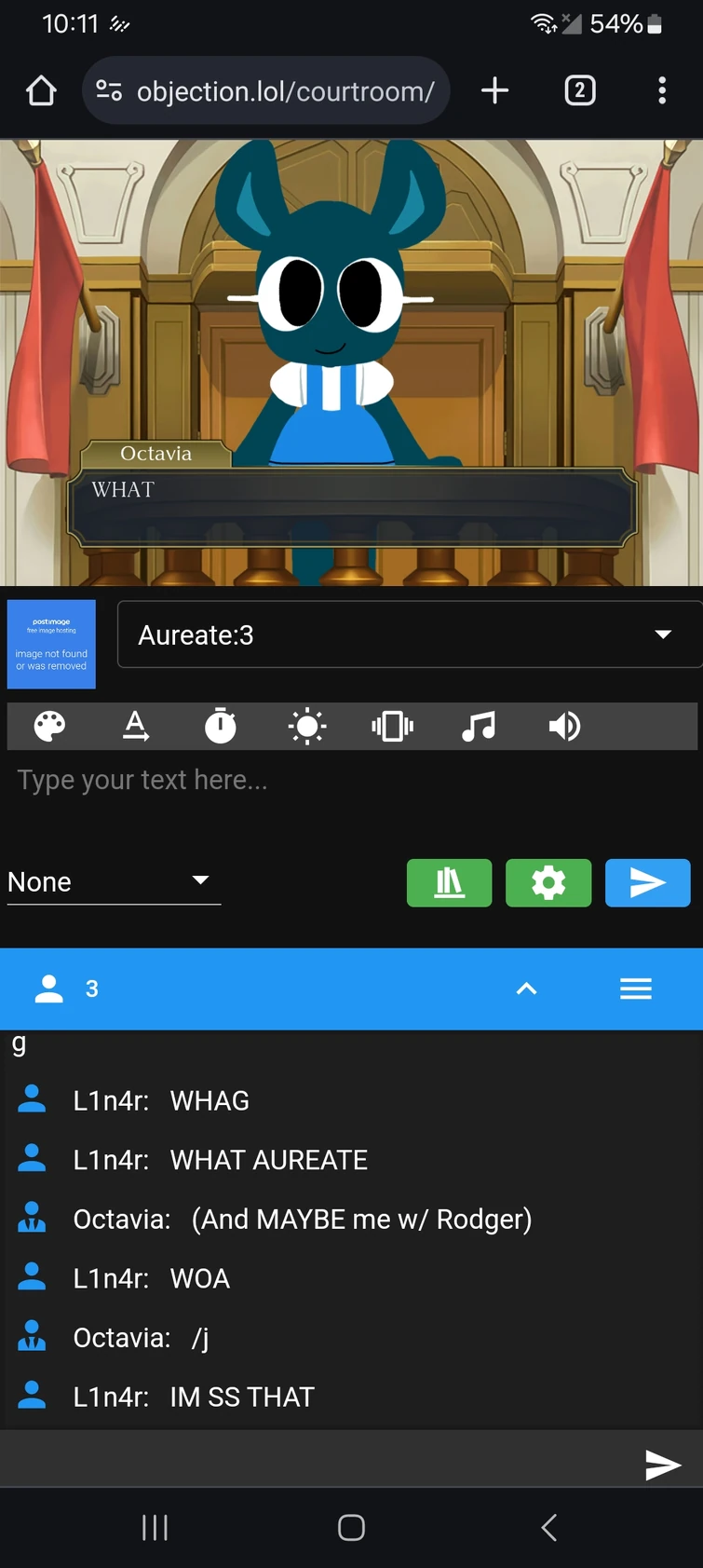The image size is (703, 1568).
Task: Open the color palette tool
Action: click(50, 726)
